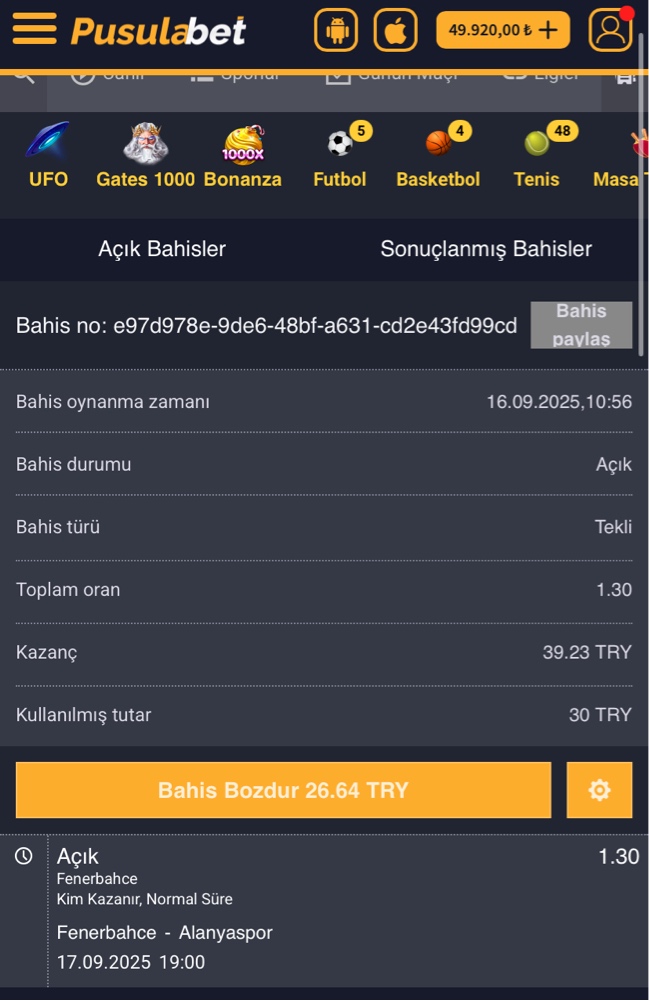Open the Android app download
The width and height of the screenshot is (649, 1001).
[x=335, y=30]
